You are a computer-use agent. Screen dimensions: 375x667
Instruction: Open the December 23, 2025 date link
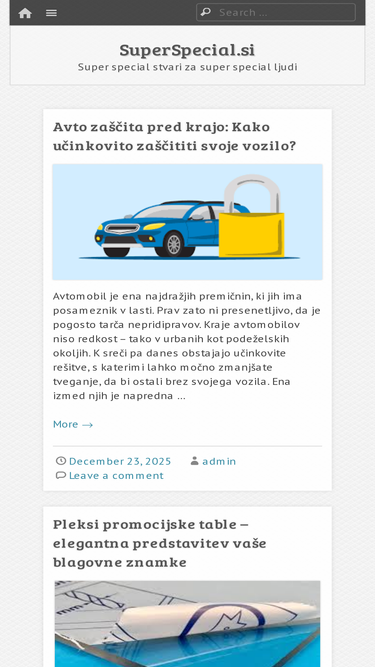120,461
